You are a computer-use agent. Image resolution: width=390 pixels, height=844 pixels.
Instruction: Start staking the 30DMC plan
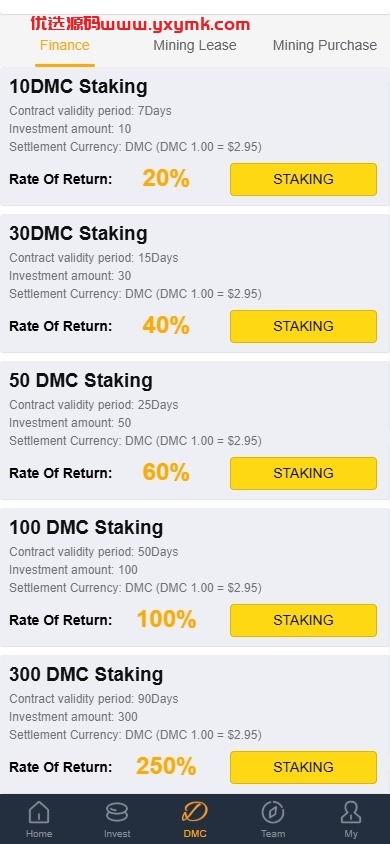303,326
